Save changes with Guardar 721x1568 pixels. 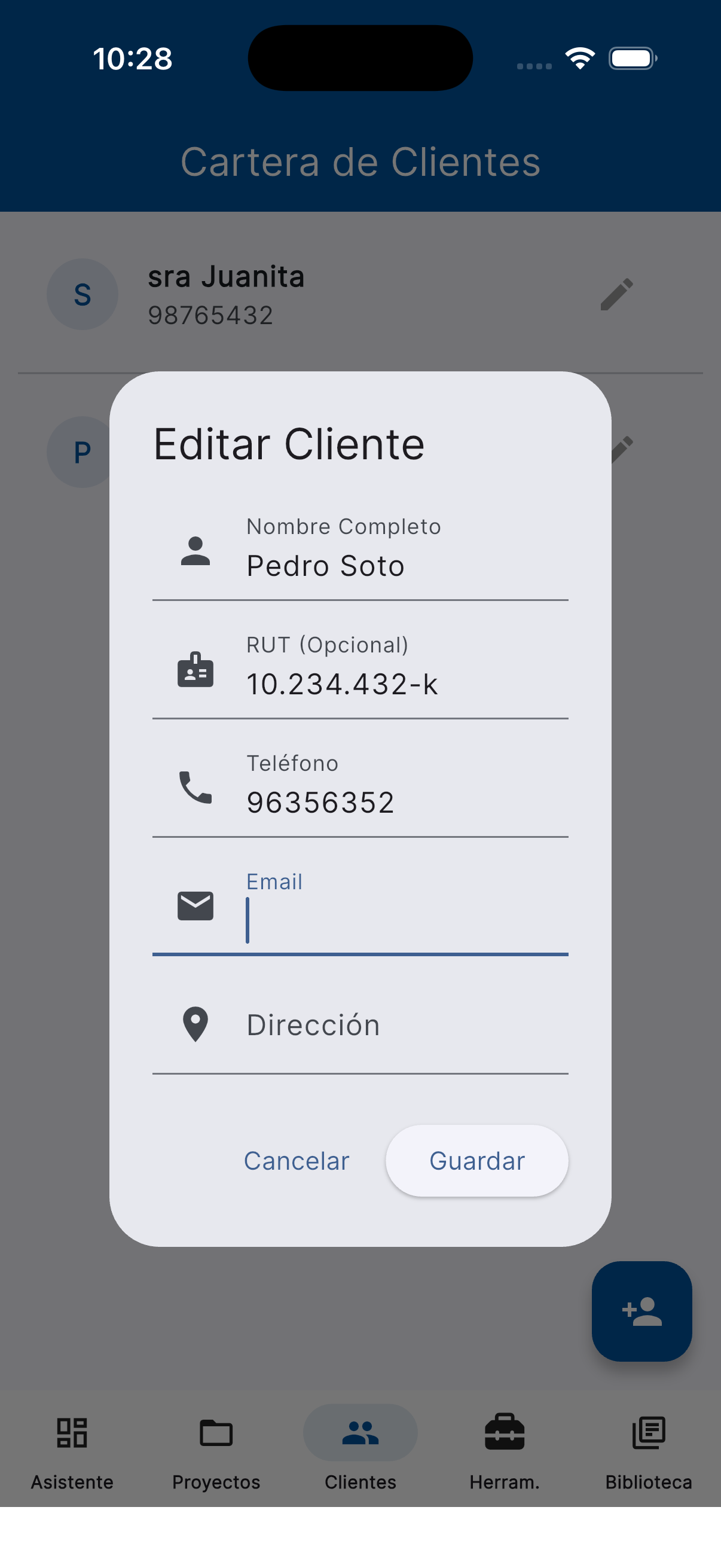point(476,1161)
